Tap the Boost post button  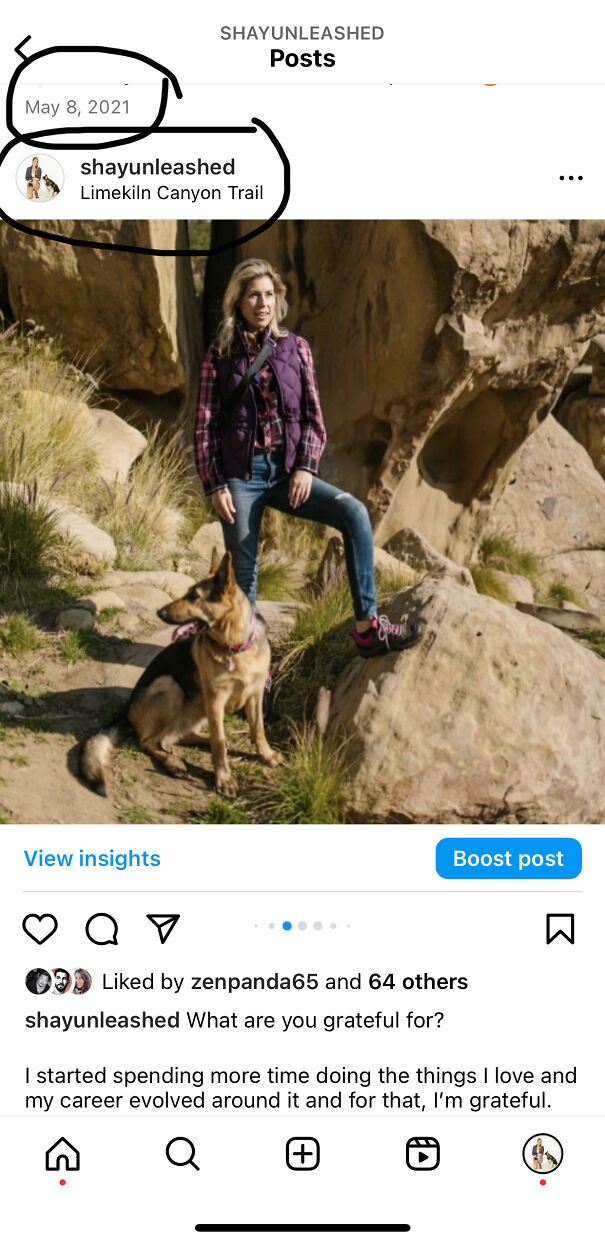coord(508,858)
